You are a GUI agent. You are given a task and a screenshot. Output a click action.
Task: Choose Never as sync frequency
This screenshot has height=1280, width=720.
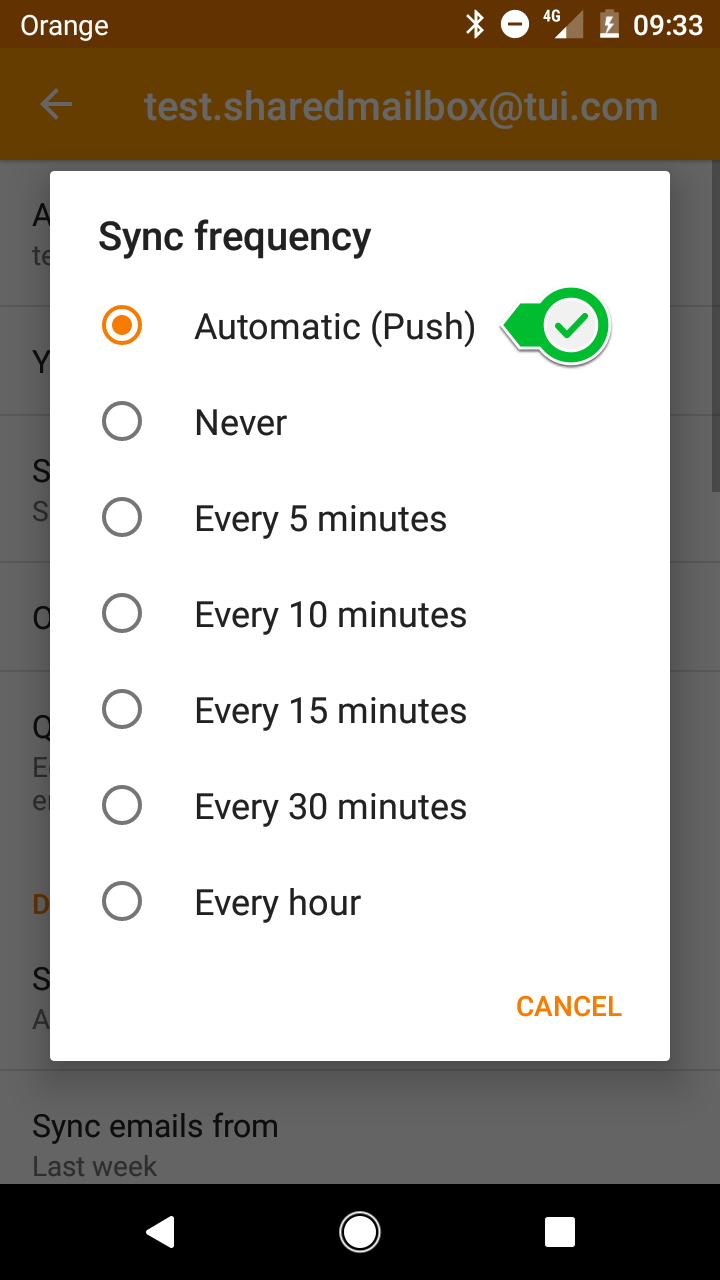click(x=360, y=422)
